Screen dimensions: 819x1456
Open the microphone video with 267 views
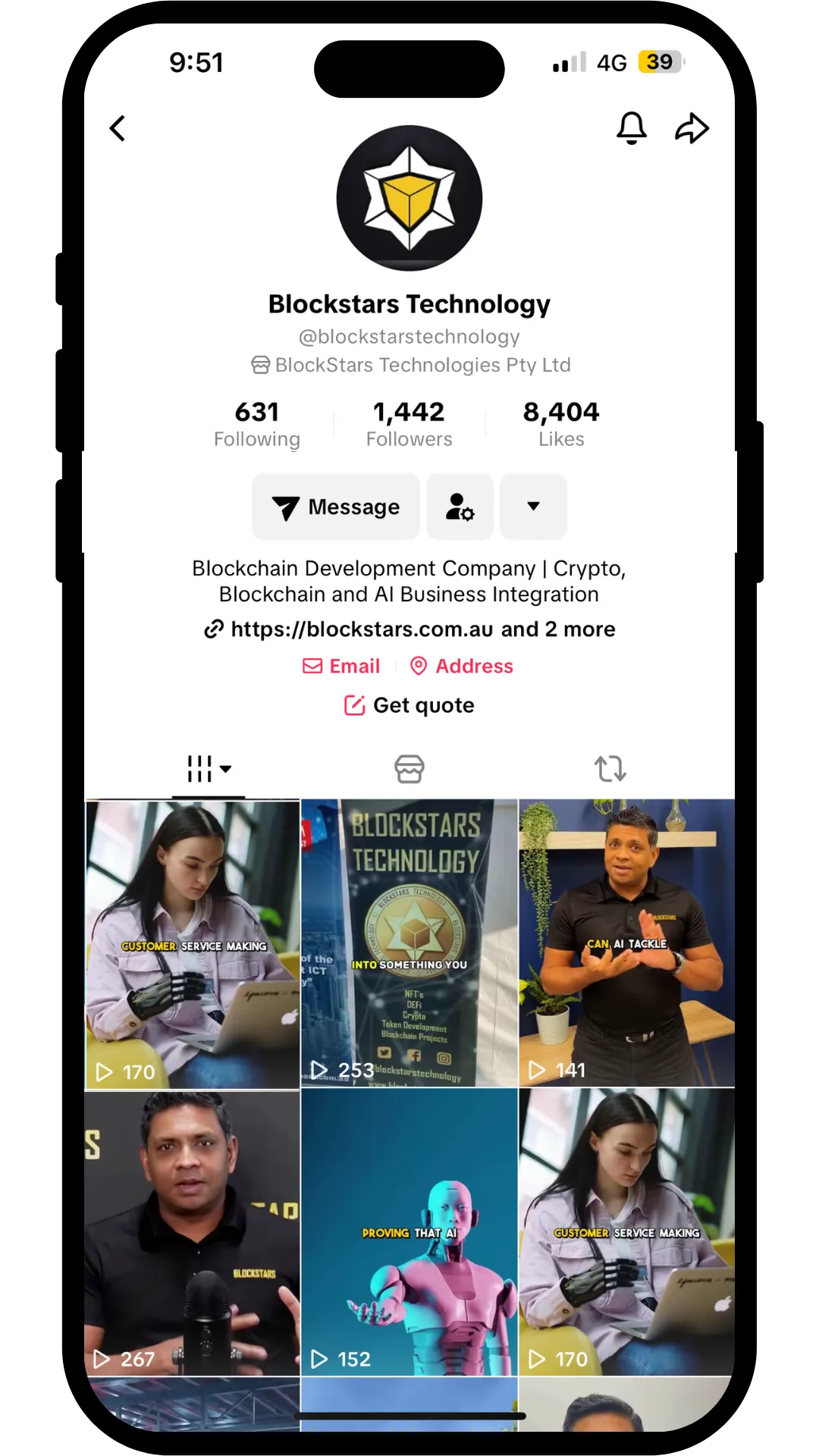(192, 1233)
